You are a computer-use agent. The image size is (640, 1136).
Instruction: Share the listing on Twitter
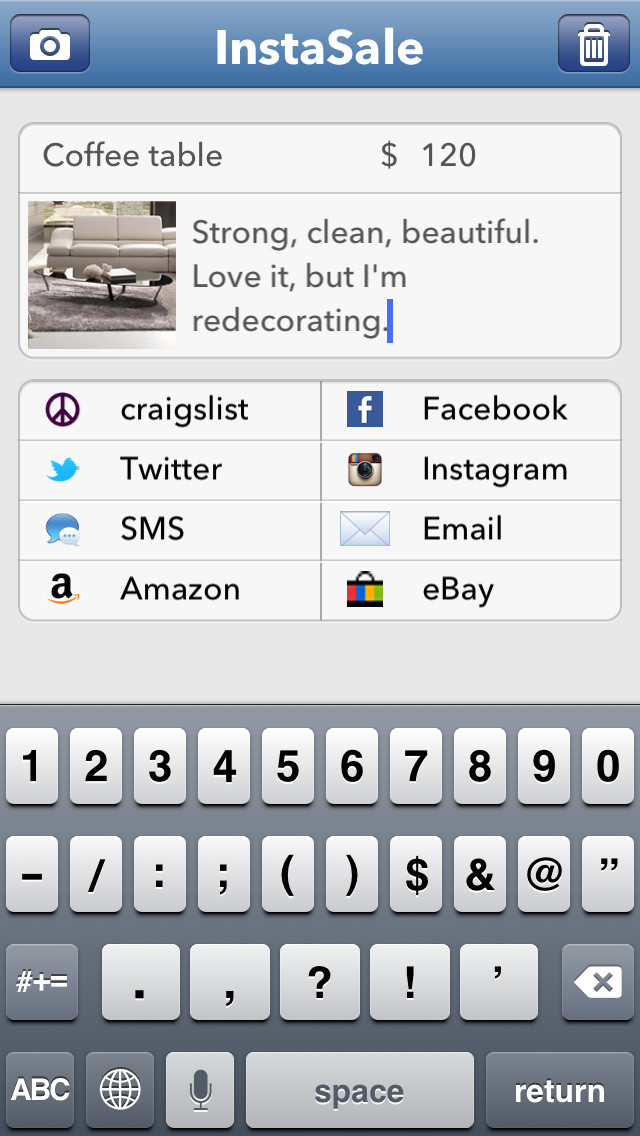170,470
